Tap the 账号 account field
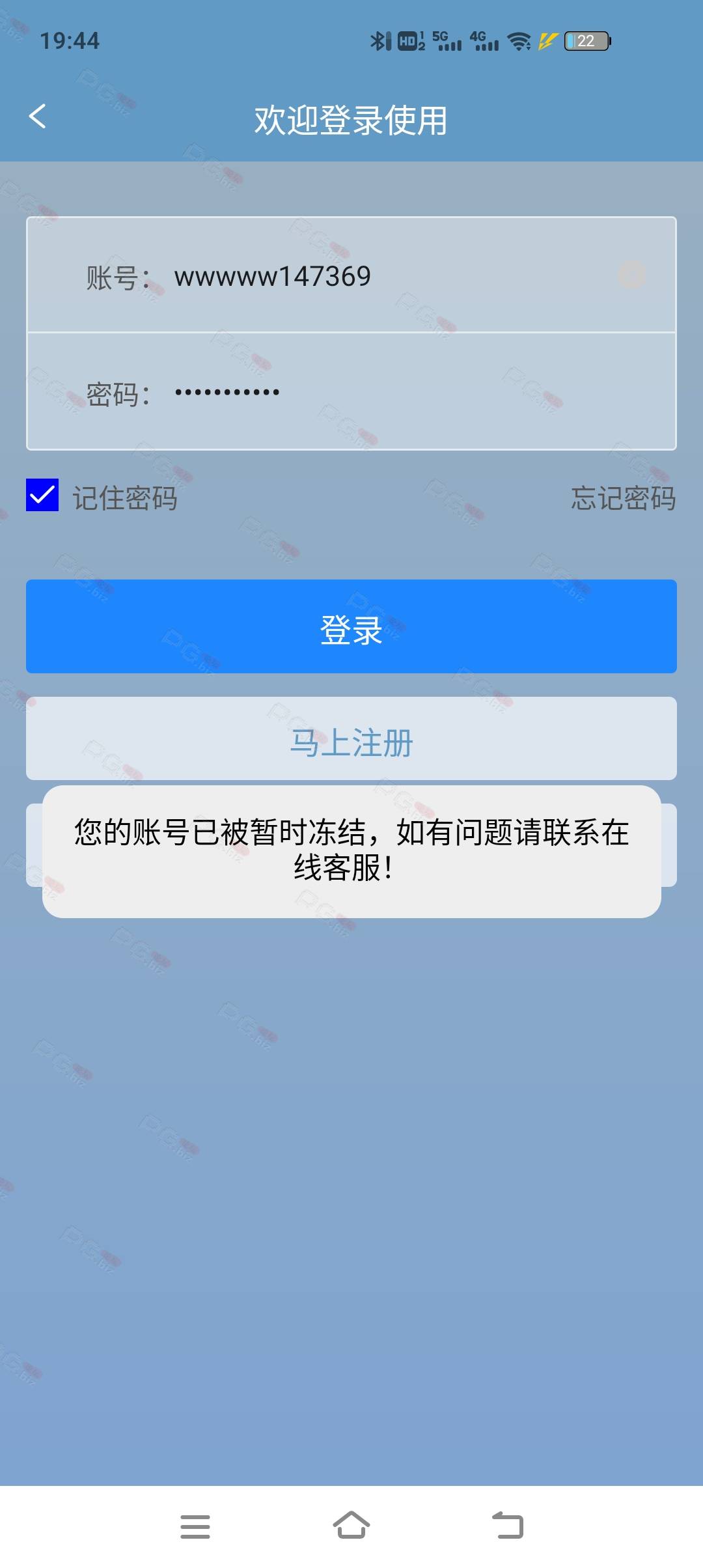The image size is (703, 1568). (351, 275)
